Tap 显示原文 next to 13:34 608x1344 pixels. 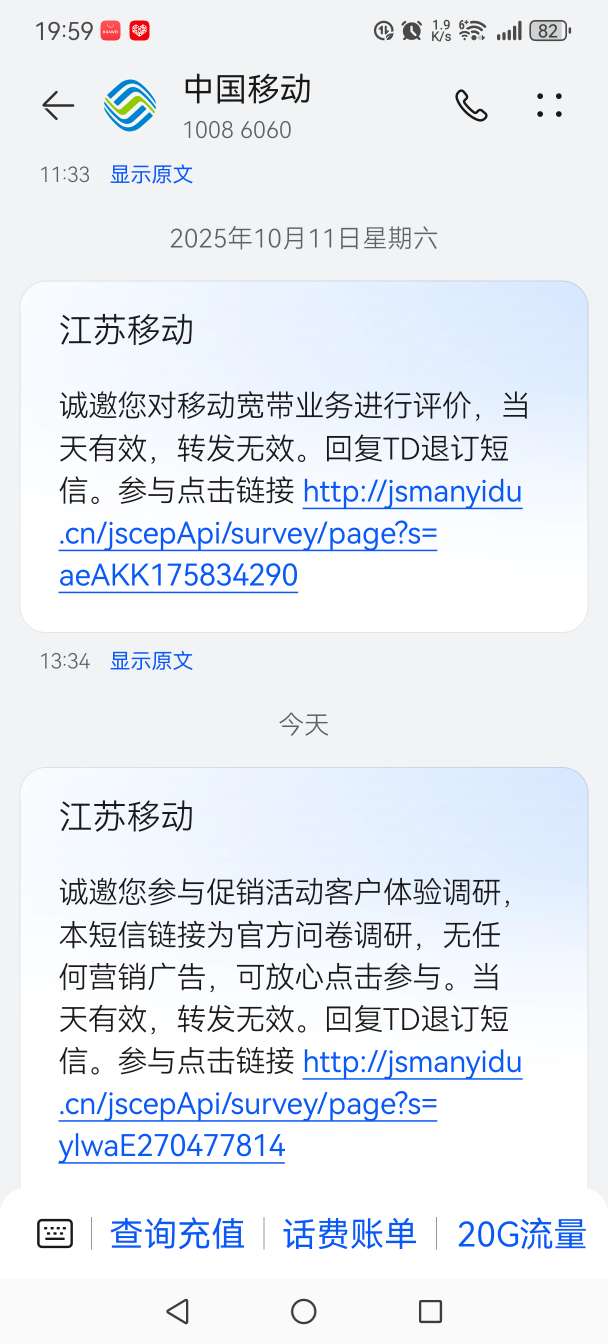click(151, 661)
